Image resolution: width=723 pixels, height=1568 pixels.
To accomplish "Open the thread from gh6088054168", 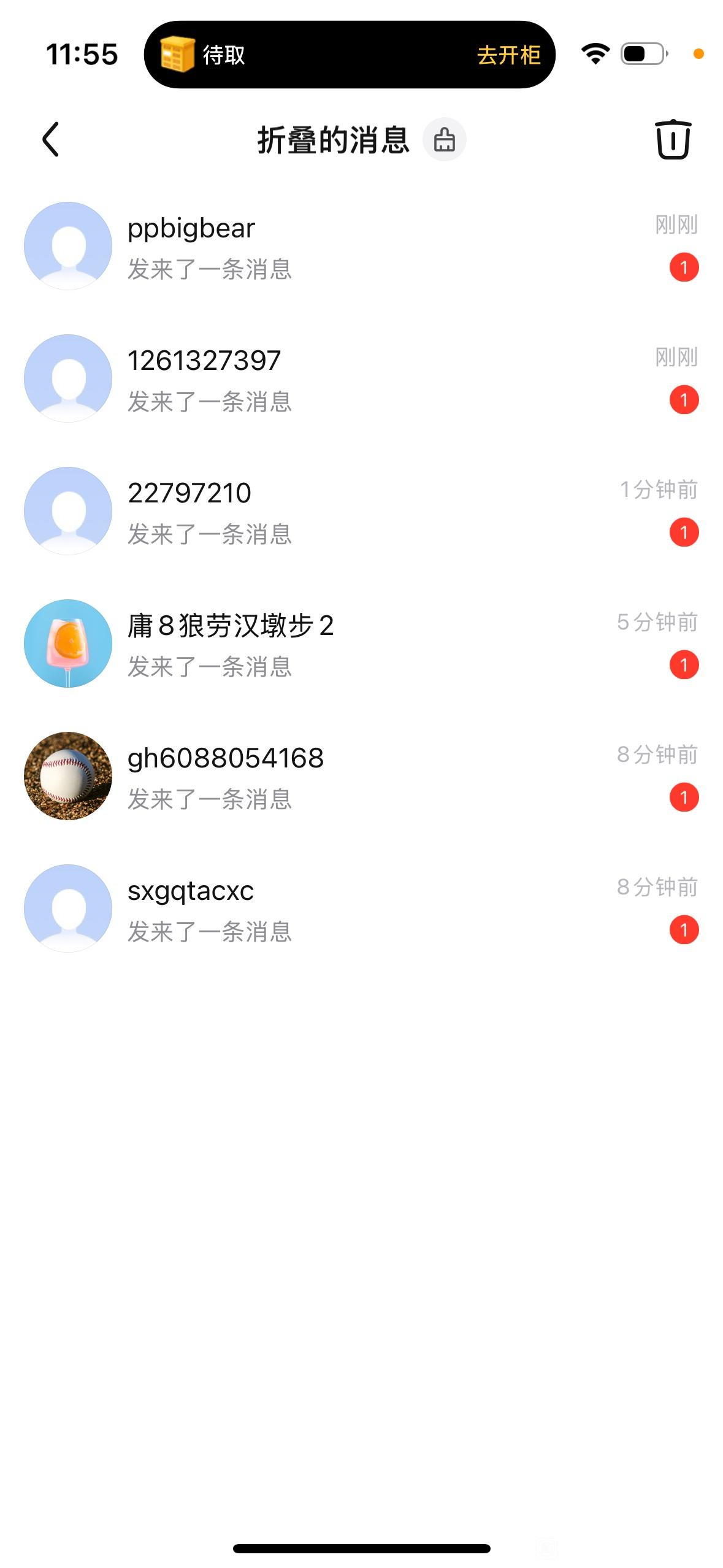I will tap(361, 777).
